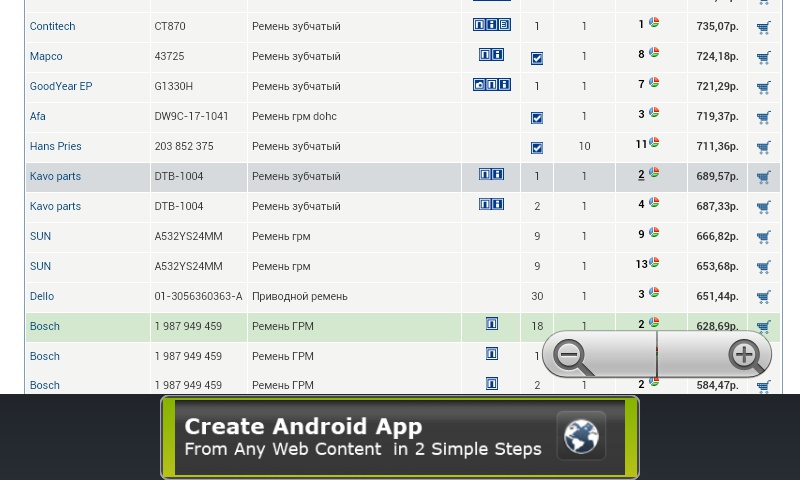
Task: Add SUN belt priced 666,82р. to cart
Action: coord(764,238)
